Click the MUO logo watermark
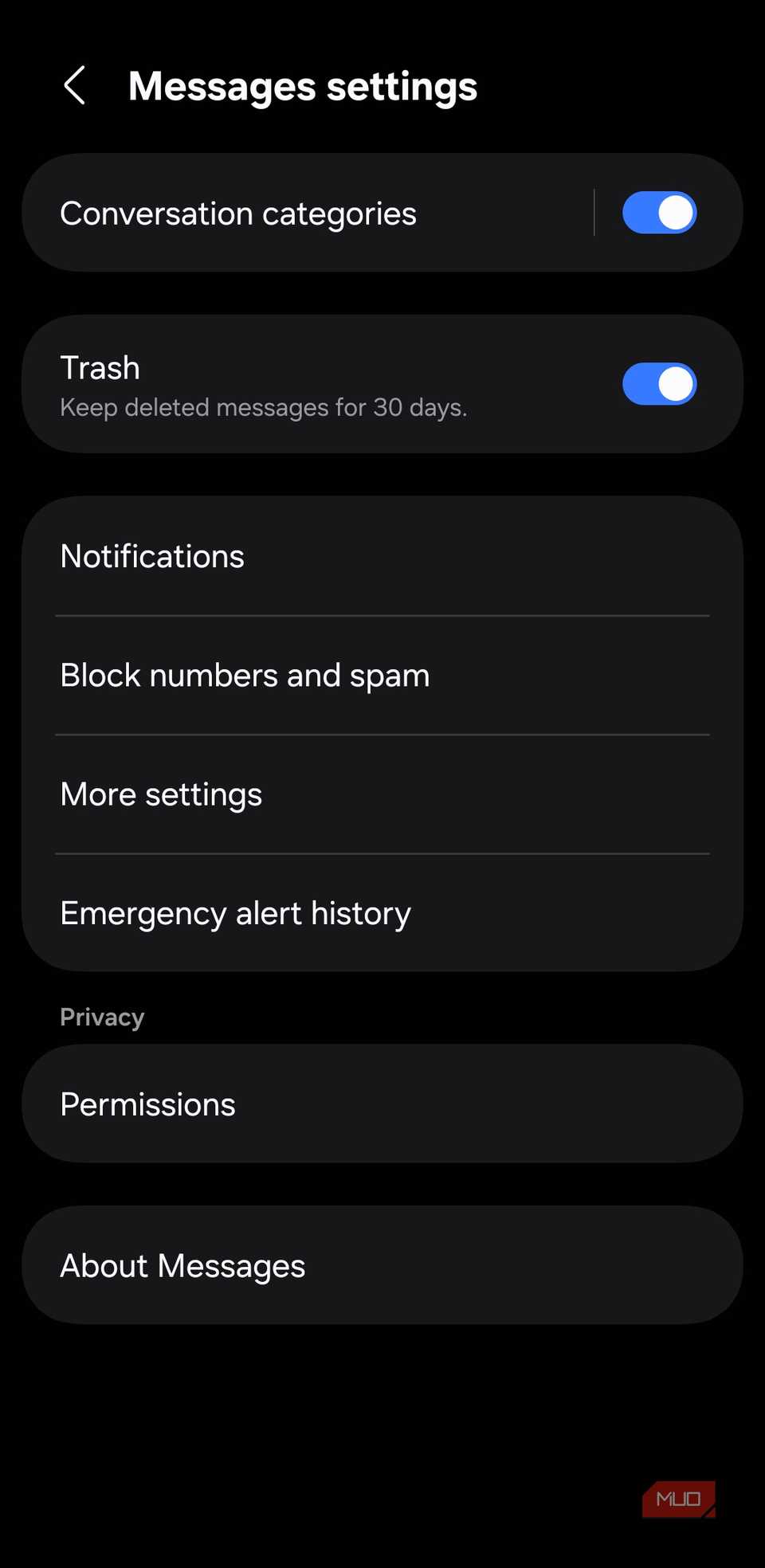Screen dimensions: 765x1568 pyautogui.click(x=678, y=1499)
